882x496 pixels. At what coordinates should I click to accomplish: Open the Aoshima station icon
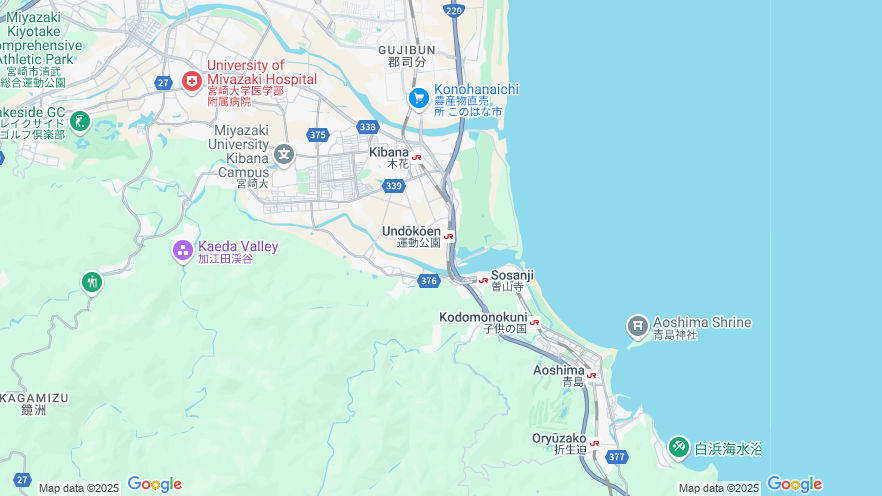tap(591, 376)
